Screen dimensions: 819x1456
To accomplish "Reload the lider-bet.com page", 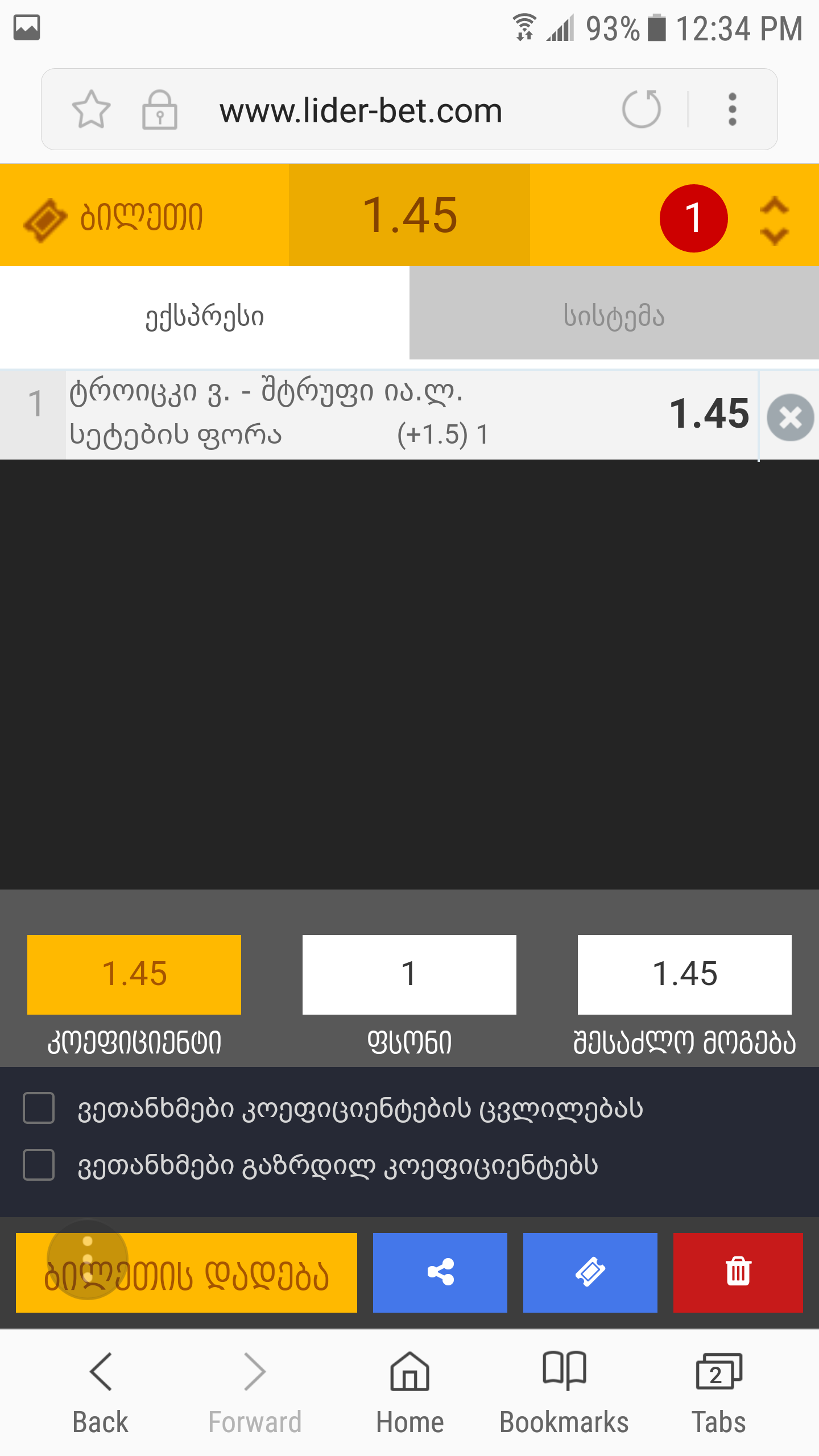I will (641, 109).
